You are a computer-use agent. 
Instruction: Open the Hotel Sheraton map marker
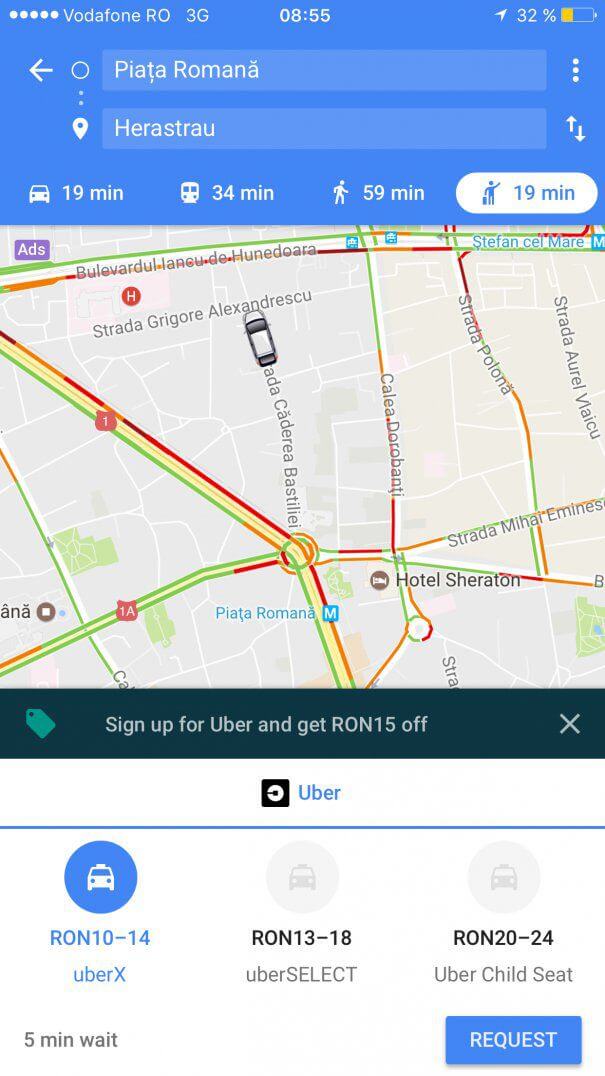(x=380, y=580)
